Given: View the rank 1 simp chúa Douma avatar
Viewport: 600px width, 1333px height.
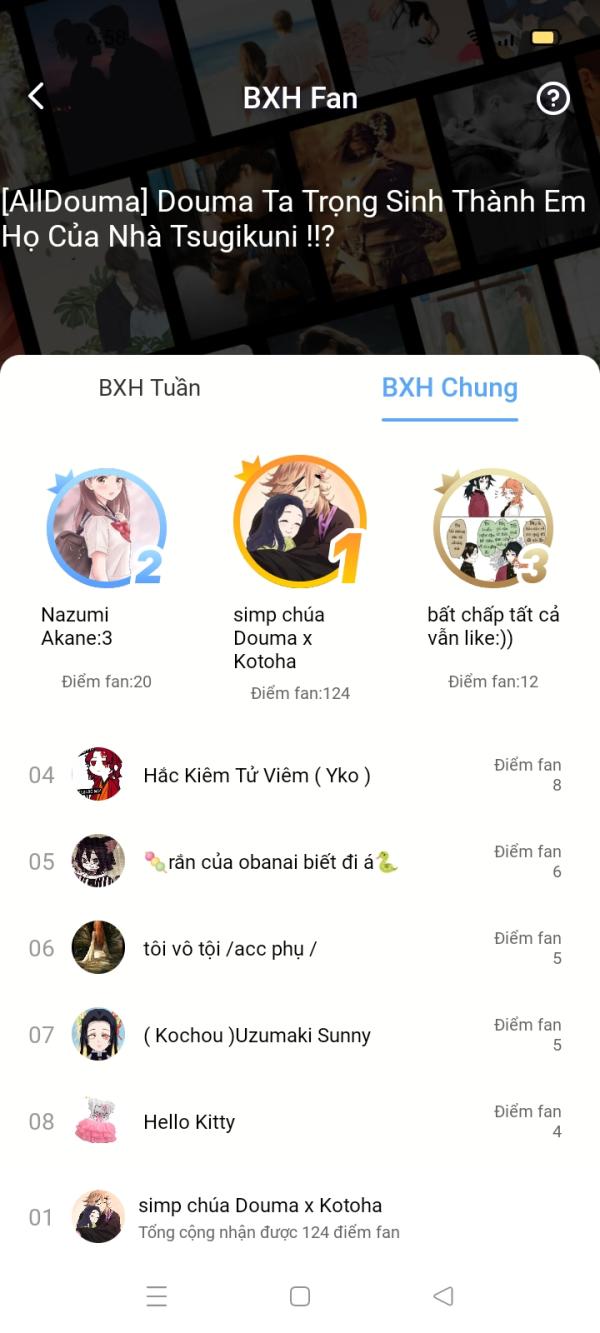Looking at the screenshot, I should pos(299,522).
